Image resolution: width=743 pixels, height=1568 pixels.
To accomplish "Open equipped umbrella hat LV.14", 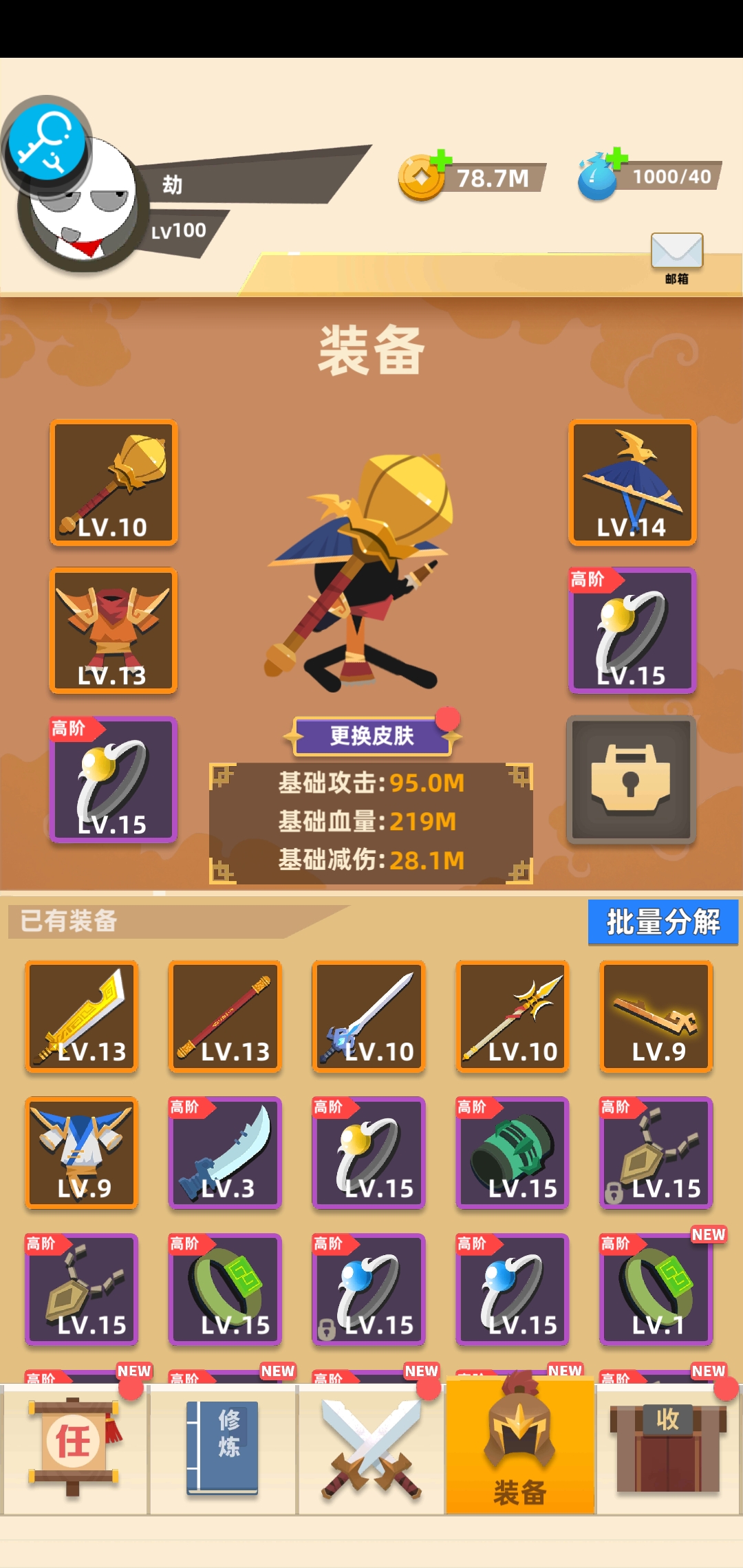I will 632,482.
